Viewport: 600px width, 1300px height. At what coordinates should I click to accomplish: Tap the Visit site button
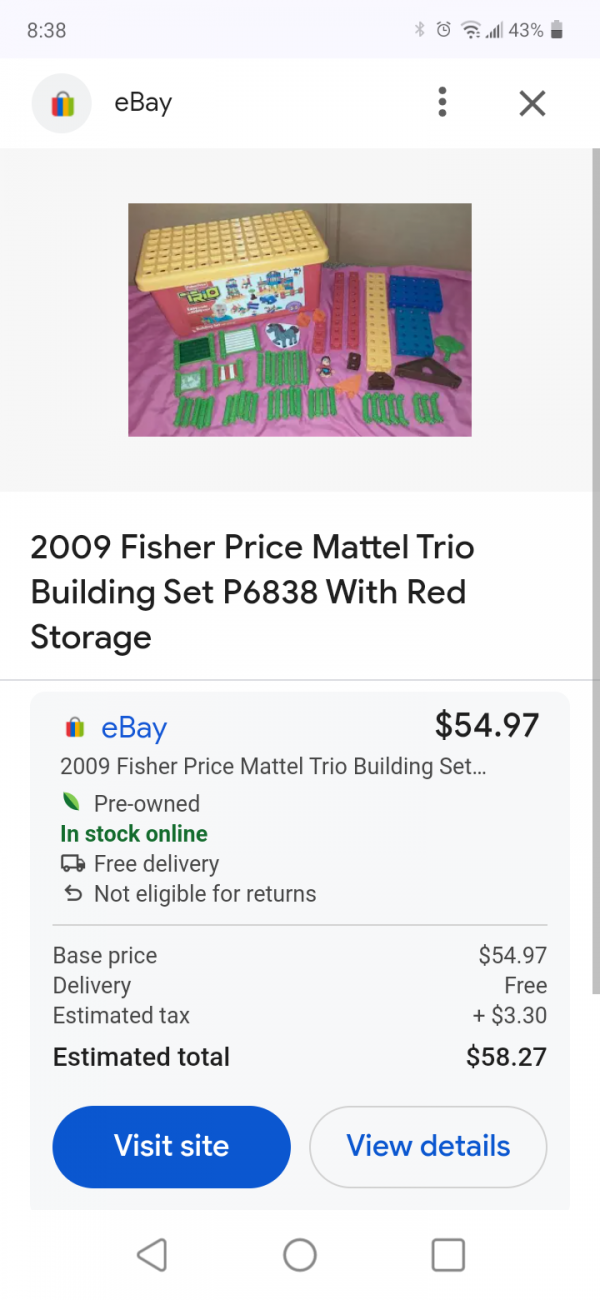pyautogui.click(x=171, y=1146)
